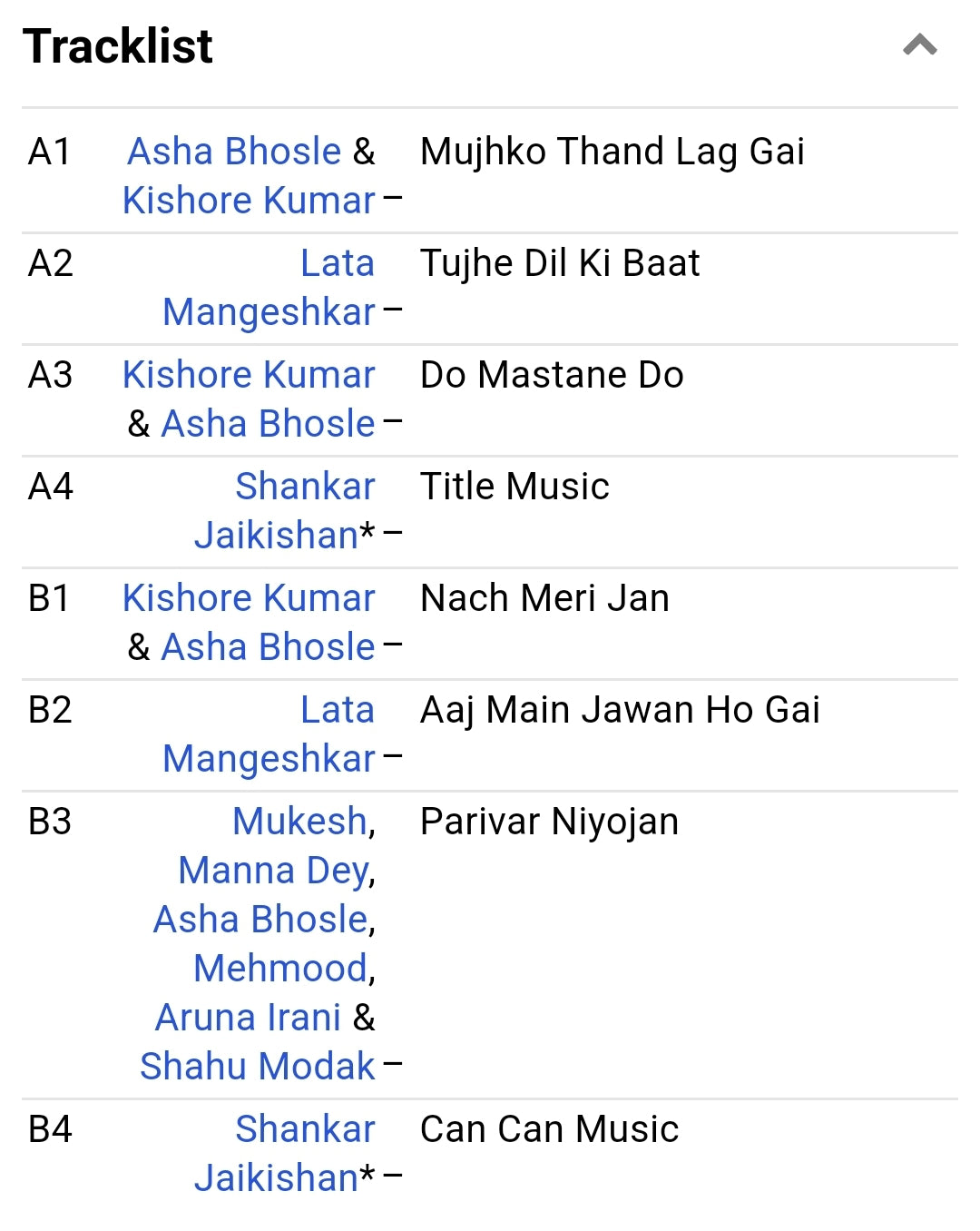Open Asha Bhosle on track B1
The height and width of the screenshot is (1231, 980).
[268, 647]
